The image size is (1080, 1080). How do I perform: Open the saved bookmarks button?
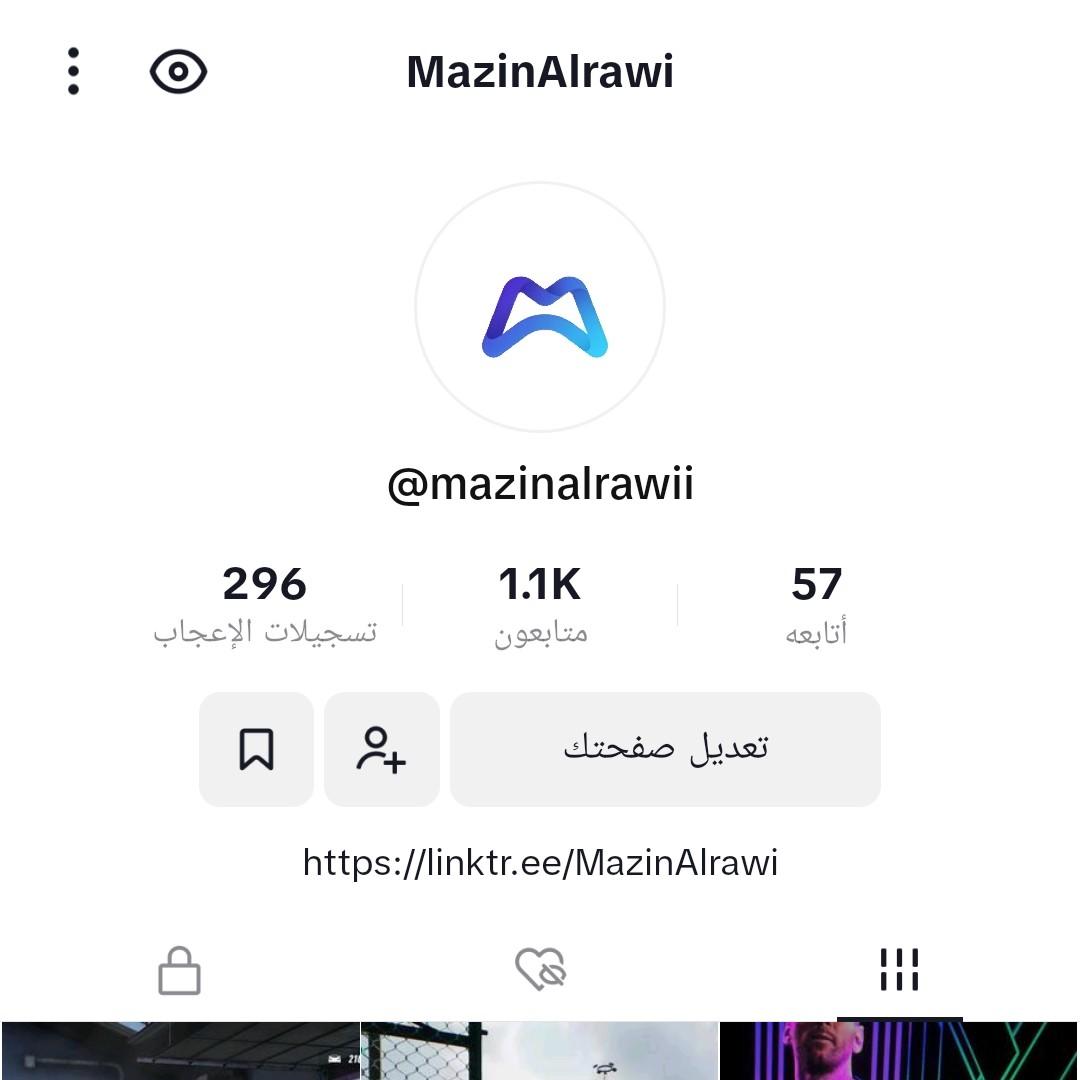tap(257, 749)
